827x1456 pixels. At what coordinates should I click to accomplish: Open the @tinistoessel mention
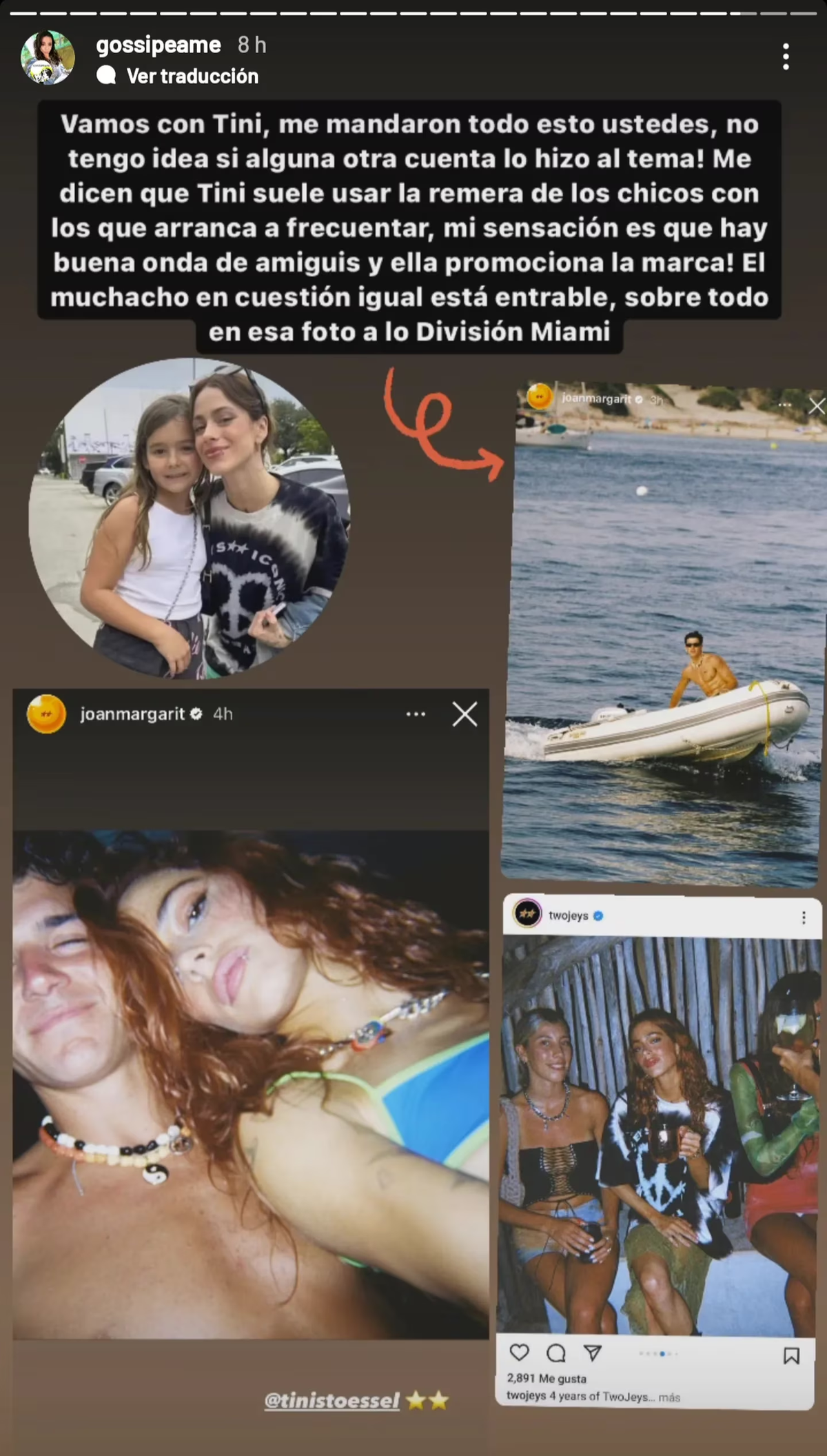point(332,1400)
